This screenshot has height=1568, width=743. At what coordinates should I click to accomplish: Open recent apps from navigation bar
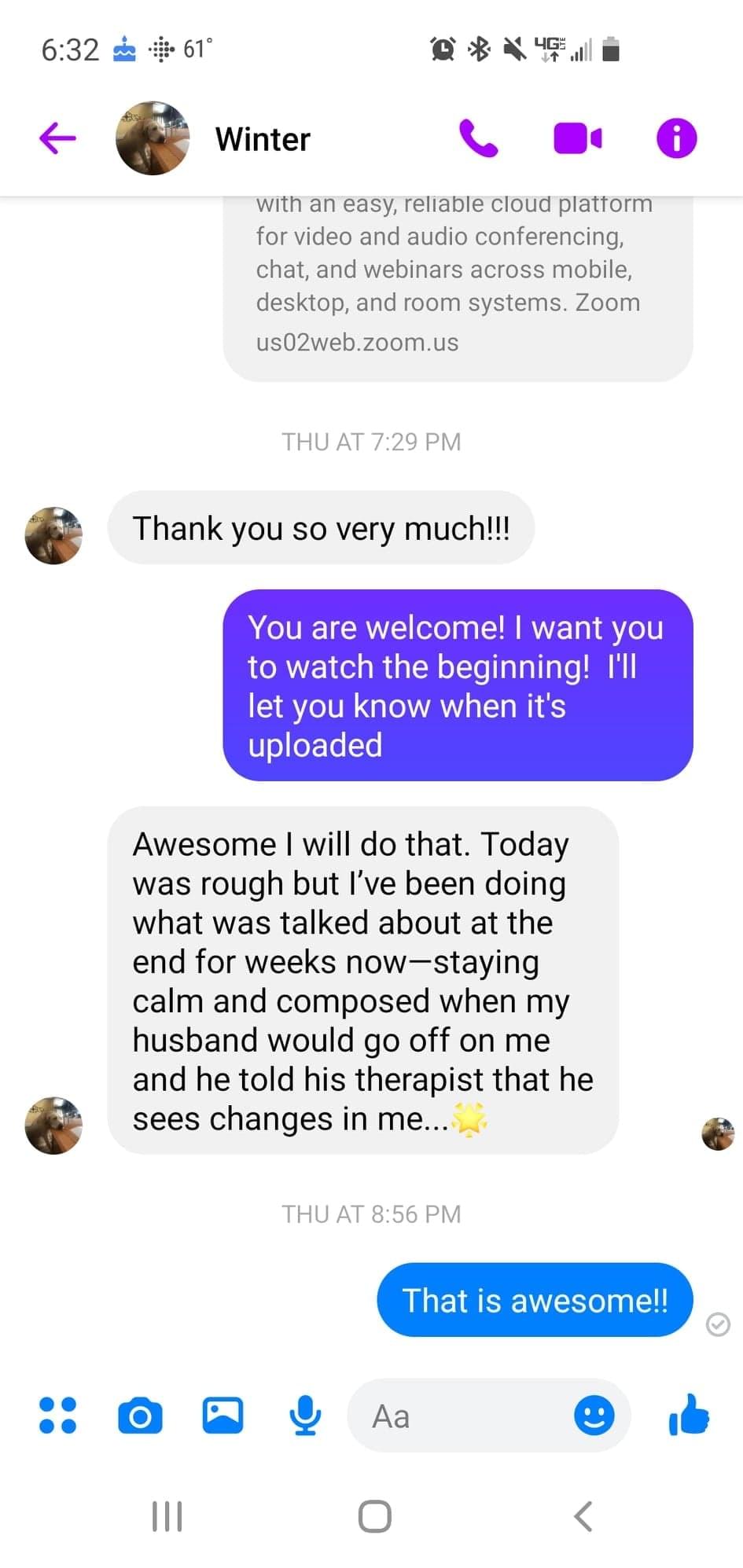pyautogui.click(x=167, y=1516)
